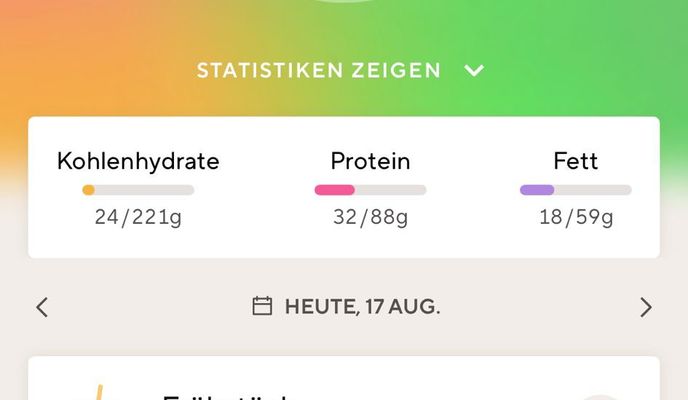The image size is (688, 400).
Task: Go to the previous day
Action: click(42, 307)
